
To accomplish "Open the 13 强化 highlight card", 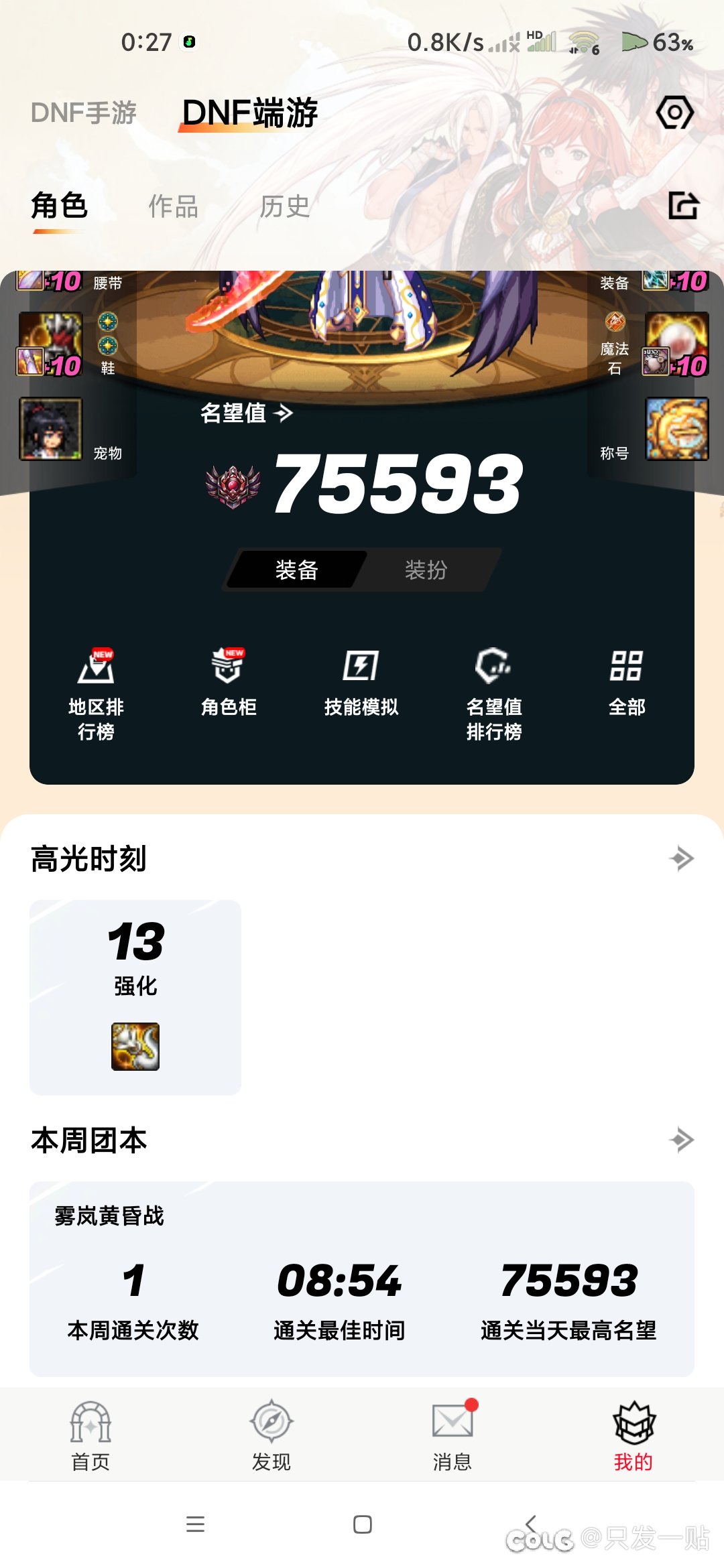I will point(135,996).
